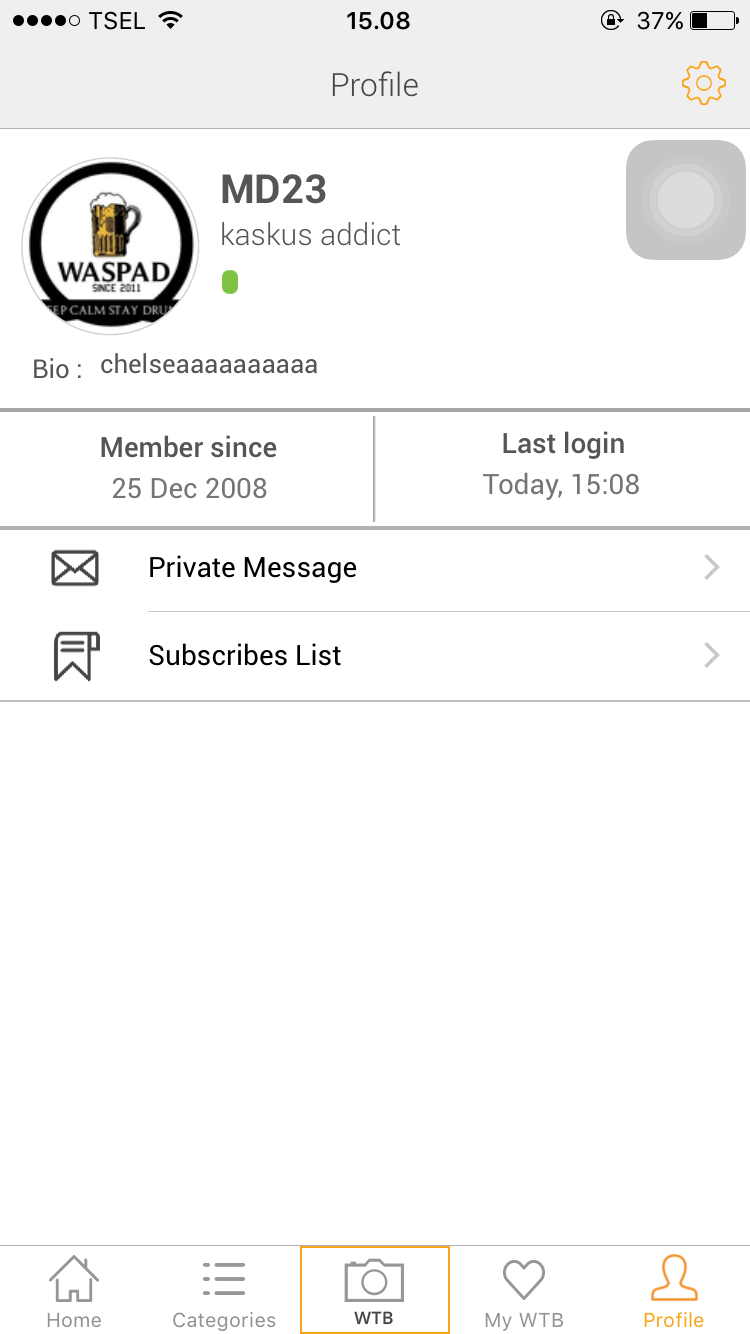Switch to the My WTB tab

point(524,1291)
